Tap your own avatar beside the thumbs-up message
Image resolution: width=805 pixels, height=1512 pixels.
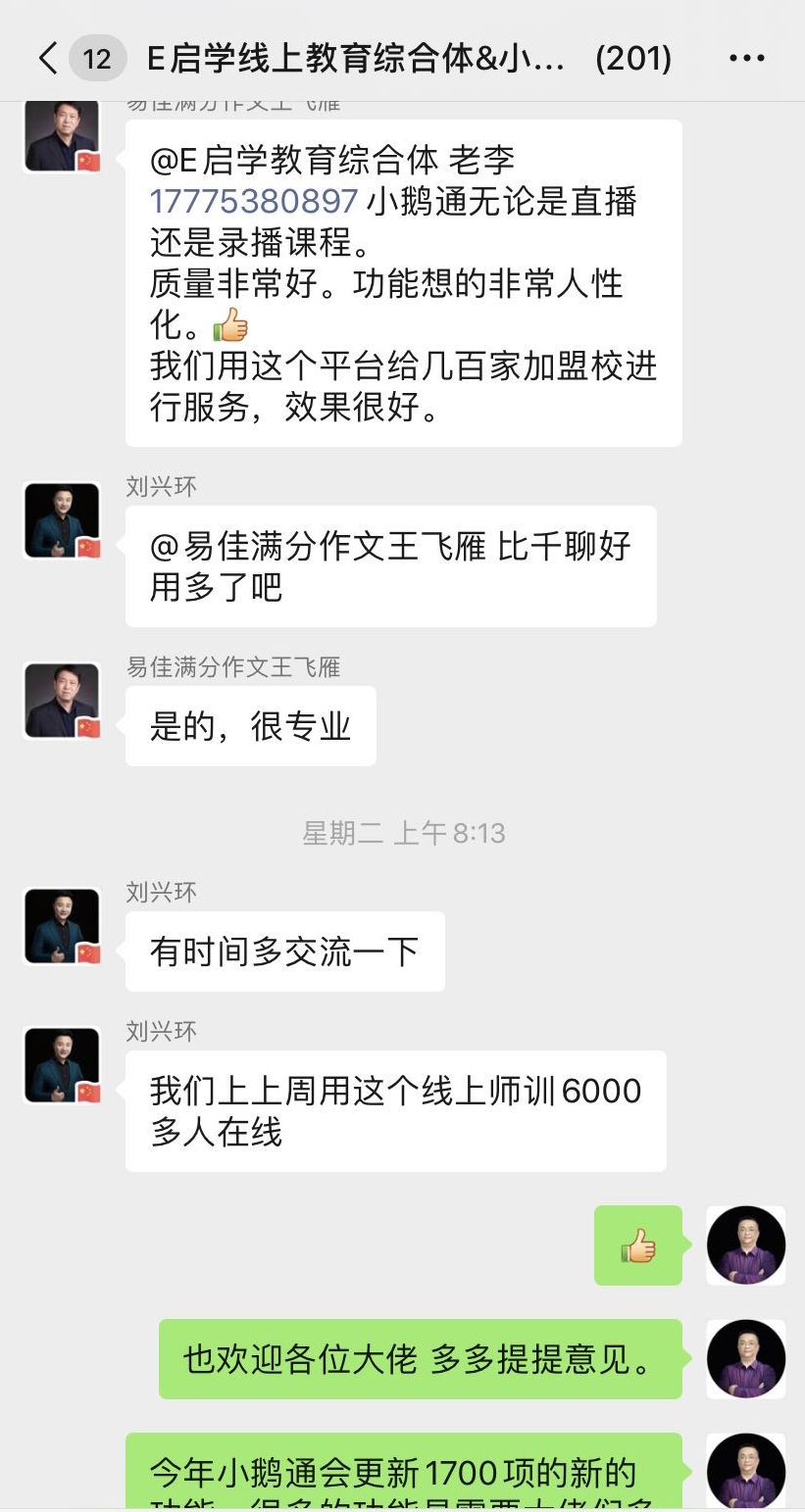(745, 1244)
